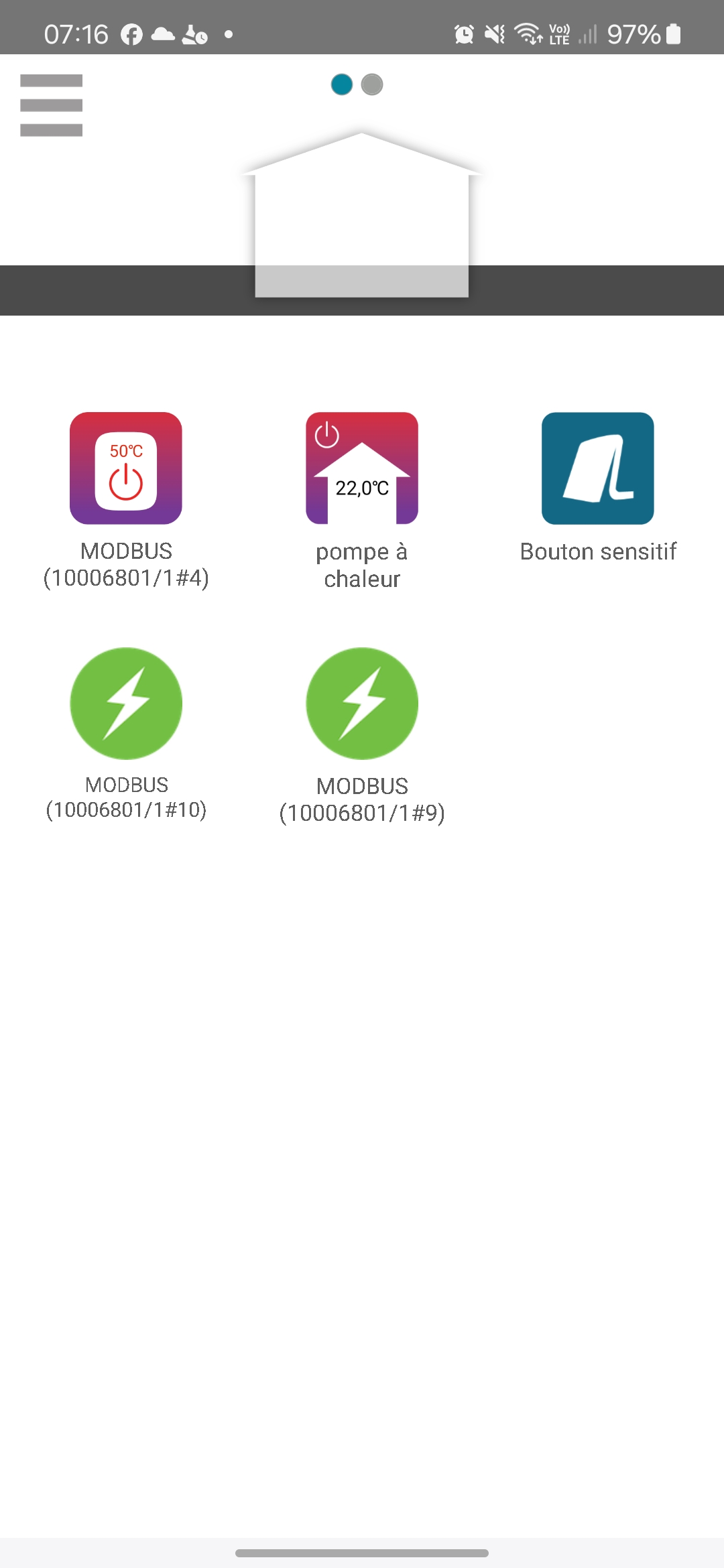Image resolution: width=724 pixels, height=1568 pixels.
Task: Open the hamburger menu
Action: click(x=51, y=105)
